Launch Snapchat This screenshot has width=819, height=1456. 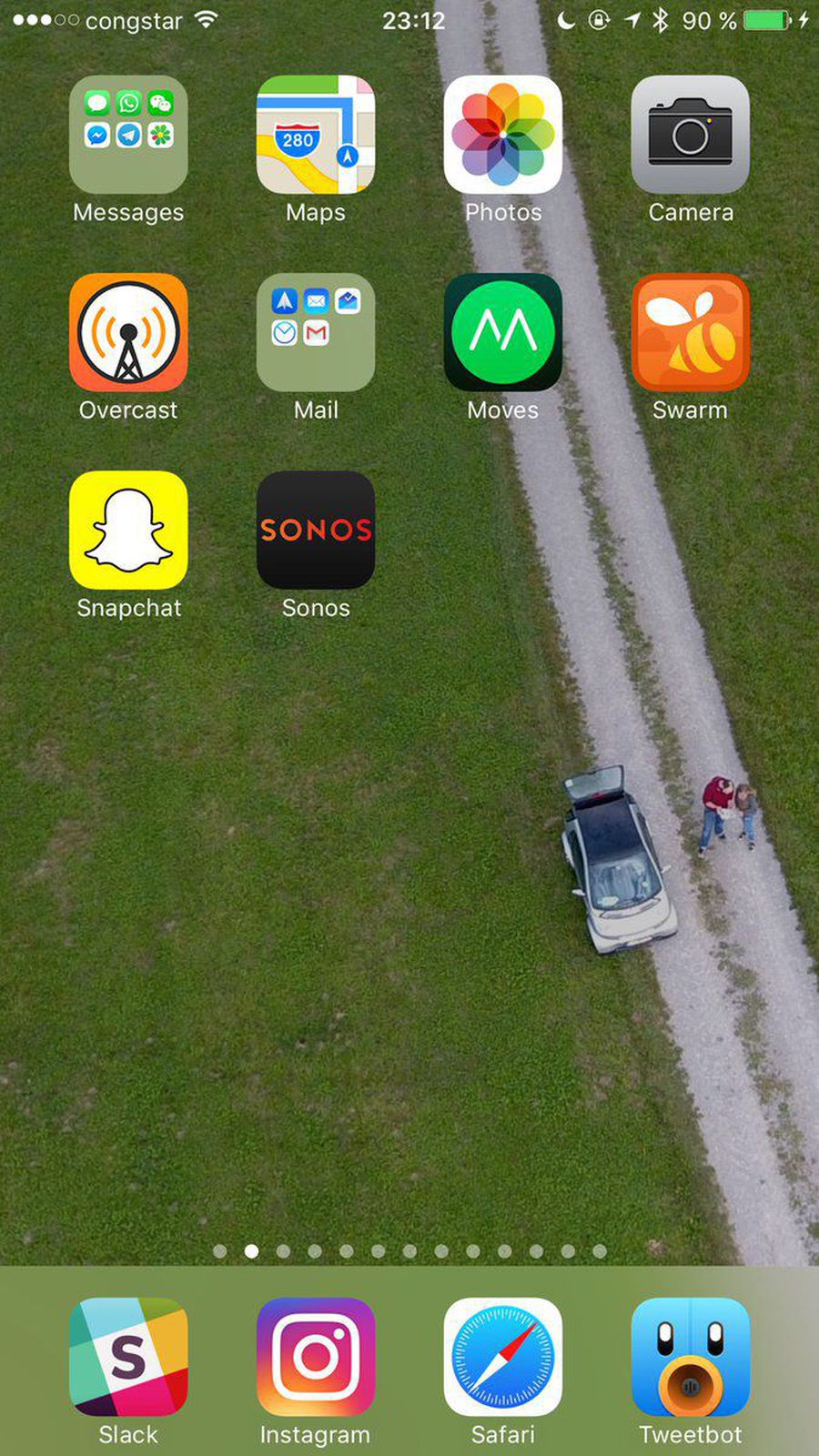[128, 530]
